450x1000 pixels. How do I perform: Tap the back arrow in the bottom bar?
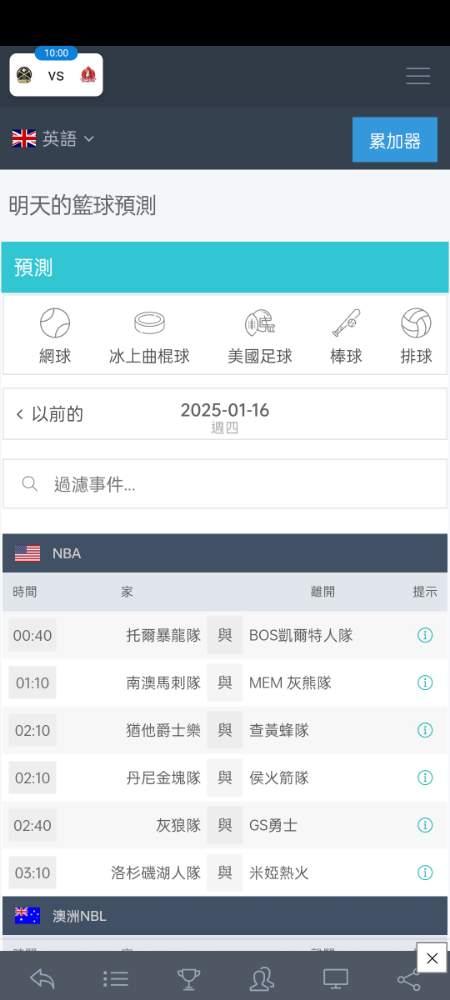[42, 979]
